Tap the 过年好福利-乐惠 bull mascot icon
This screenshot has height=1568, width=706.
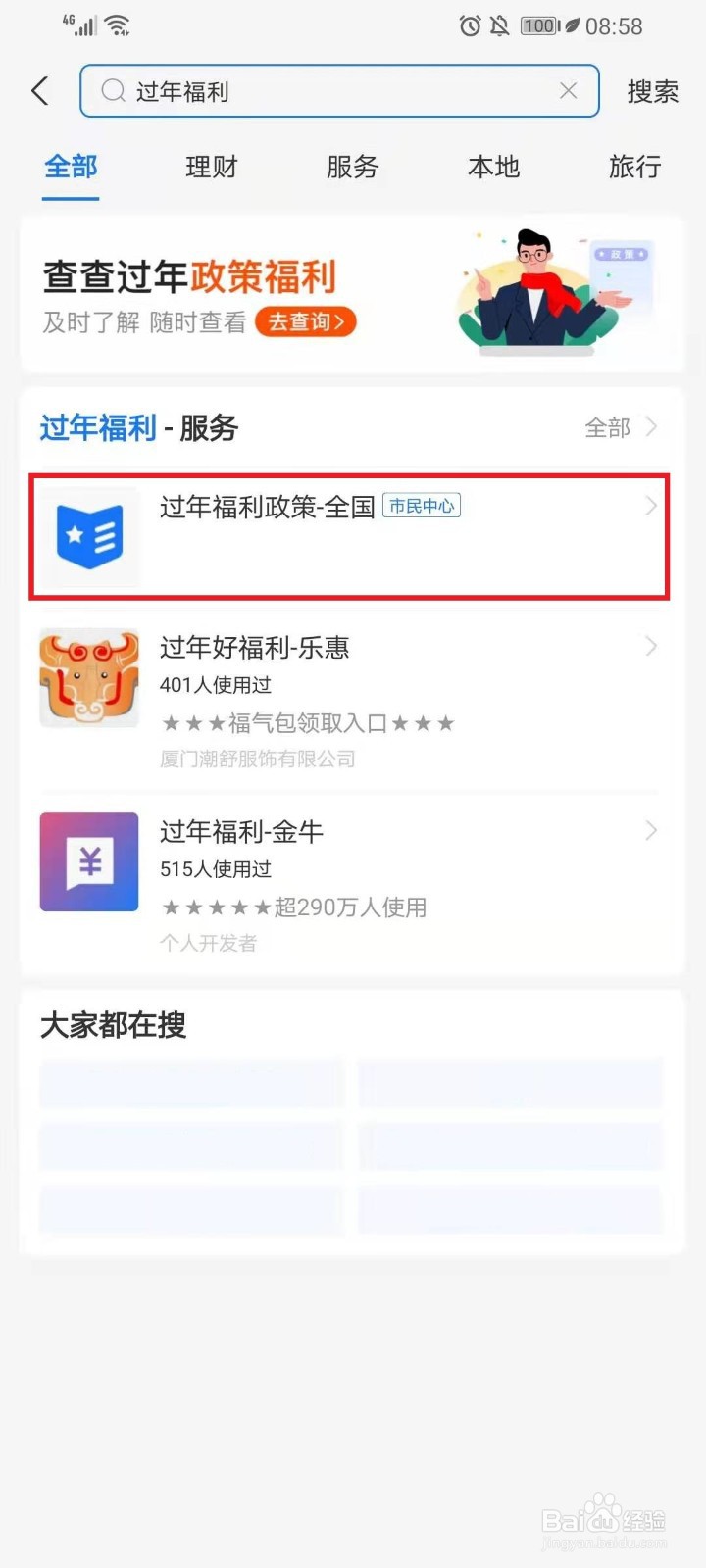pos(88,678)
